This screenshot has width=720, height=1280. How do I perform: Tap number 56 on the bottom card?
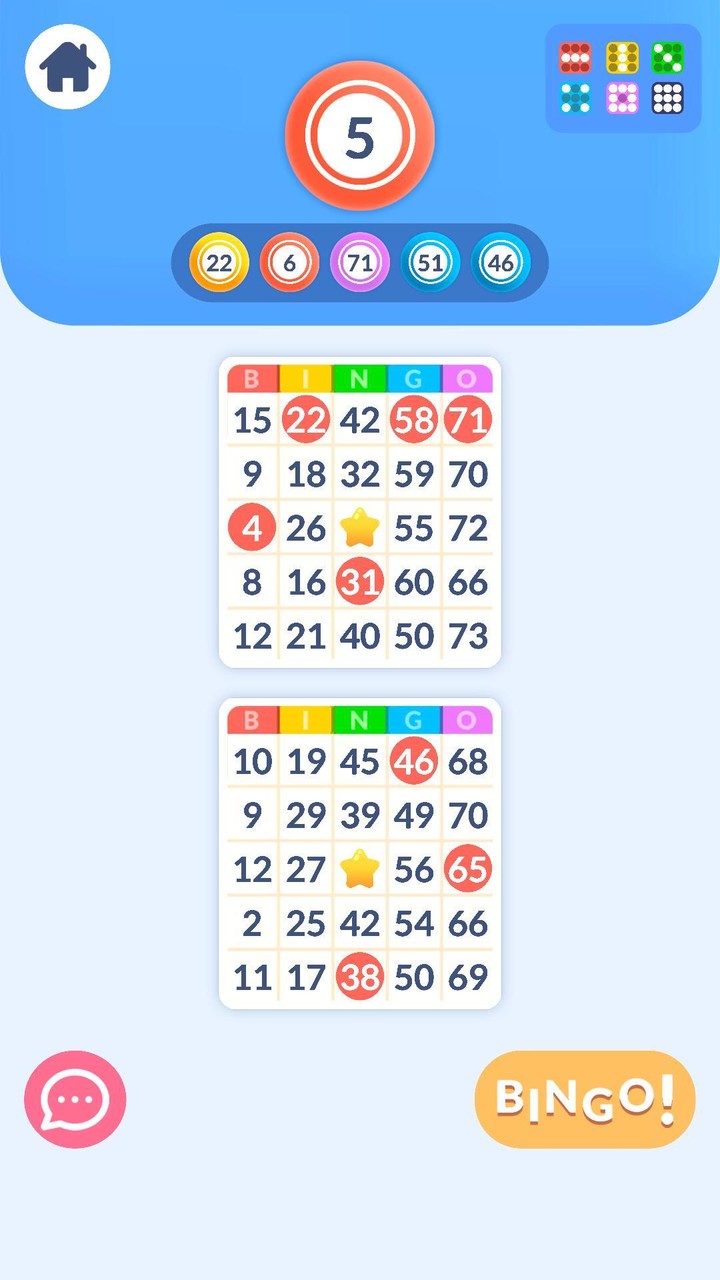414,869
